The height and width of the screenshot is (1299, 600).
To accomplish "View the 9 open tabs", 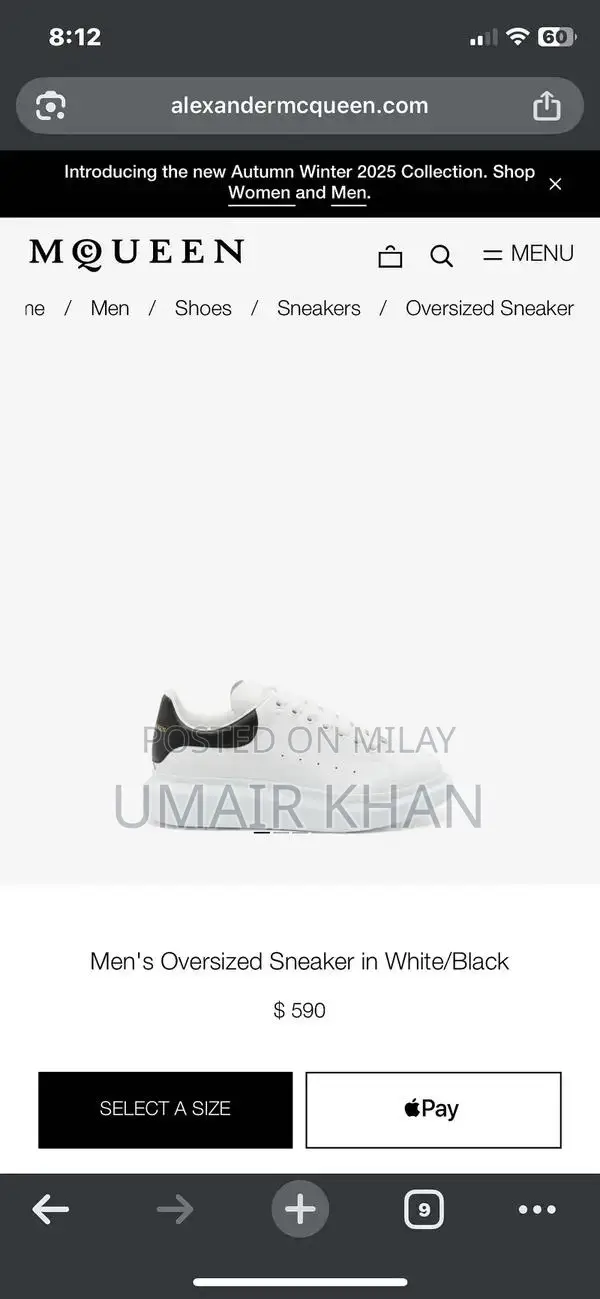I will point(423,1210).
